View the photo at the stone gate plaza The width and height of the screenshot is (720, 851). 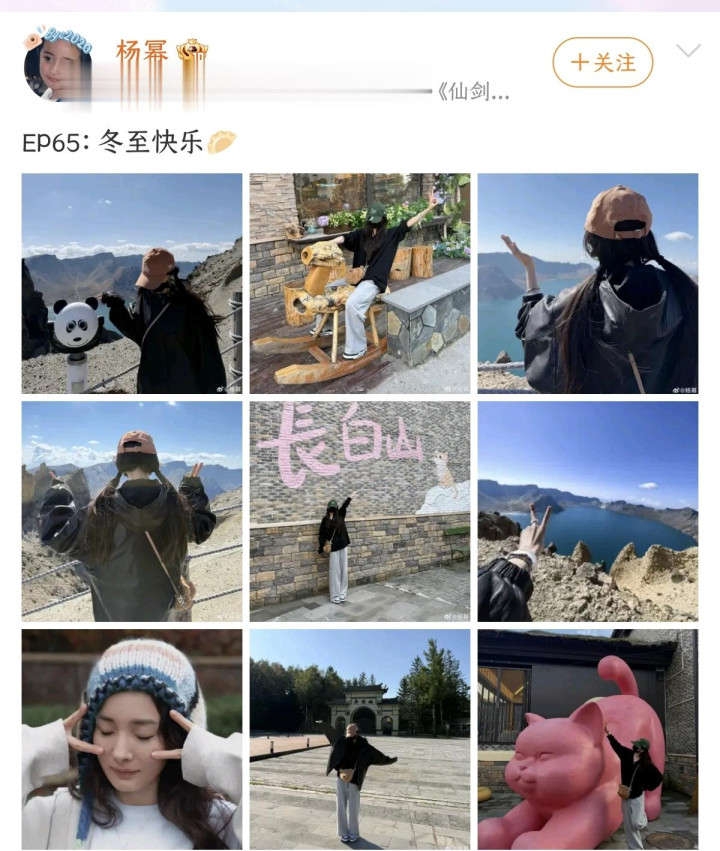coord(359,739)
